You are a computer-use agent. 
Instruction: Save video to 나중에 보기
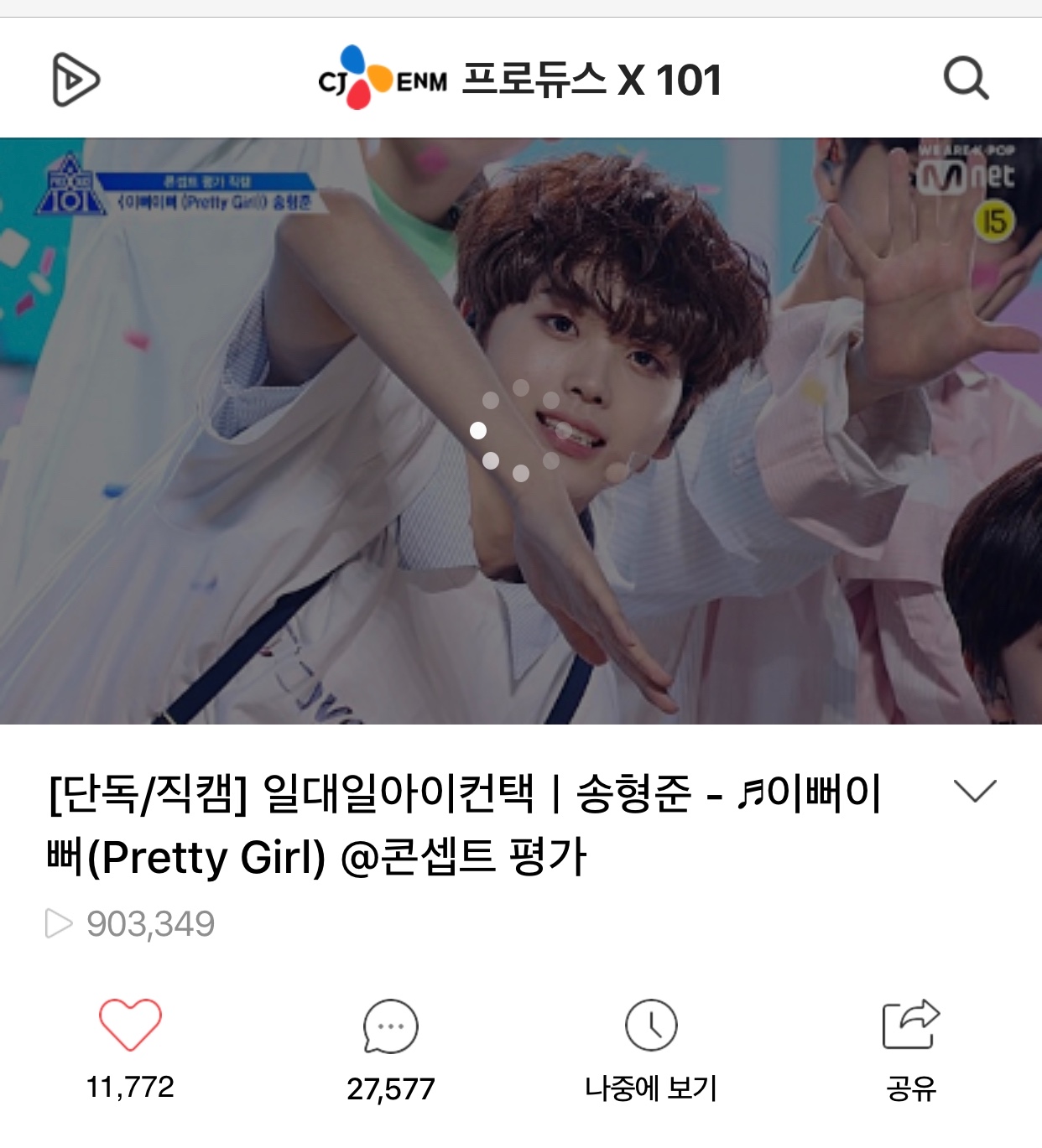point(651,1027)
